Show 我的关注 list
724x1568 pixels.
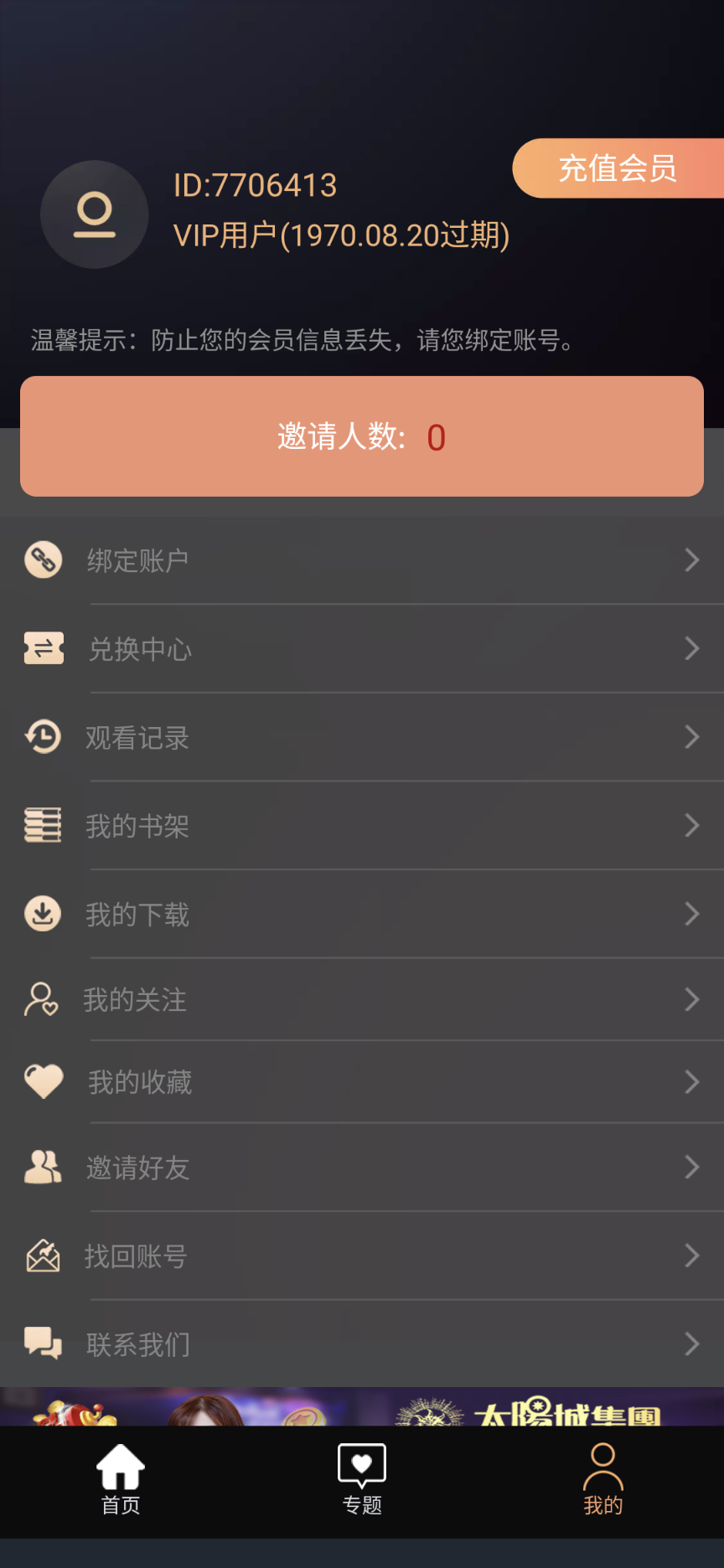point(362,1000)
